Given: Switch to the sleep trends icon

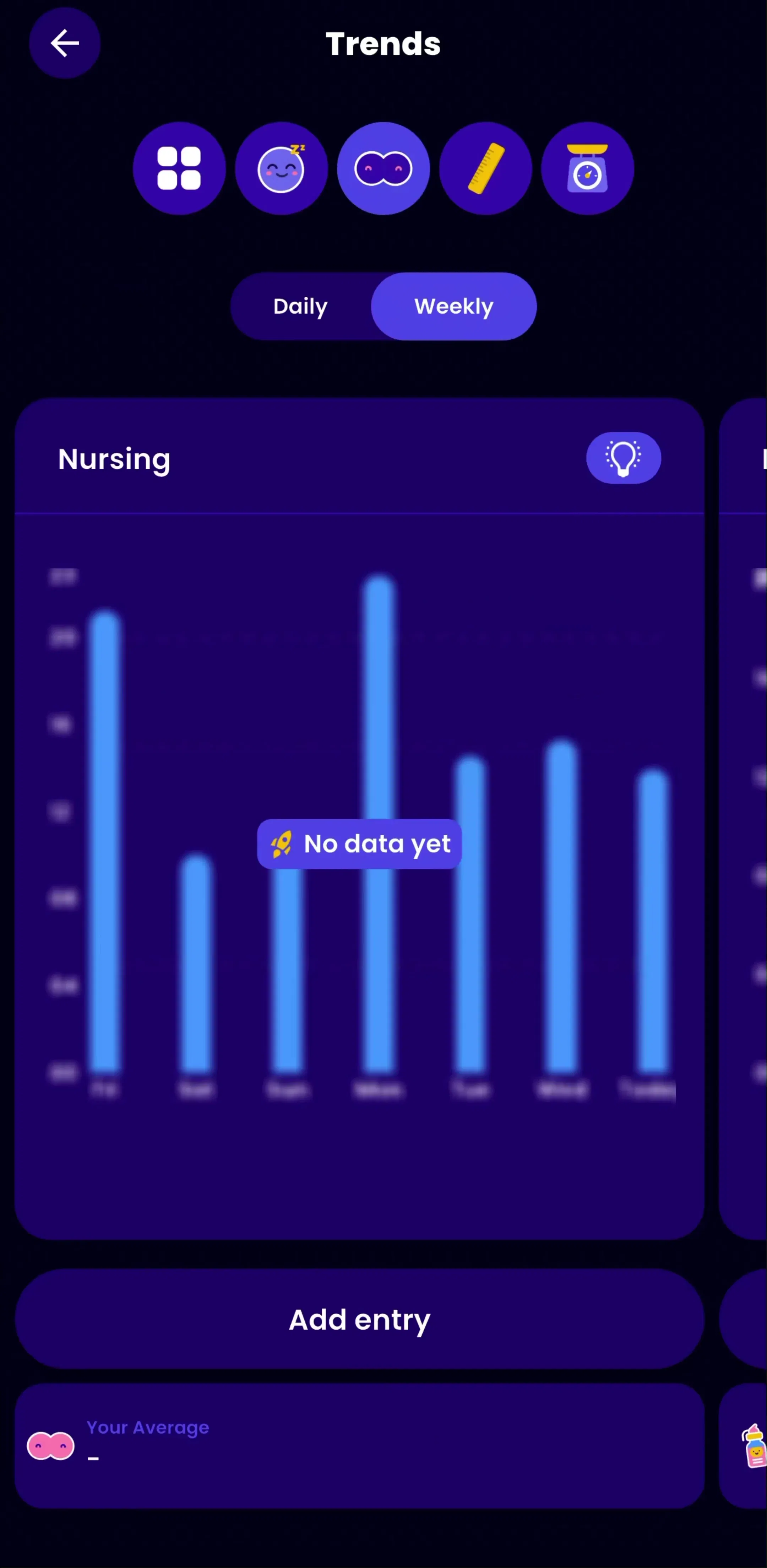Looking at the screenshot, I should 281,169.
